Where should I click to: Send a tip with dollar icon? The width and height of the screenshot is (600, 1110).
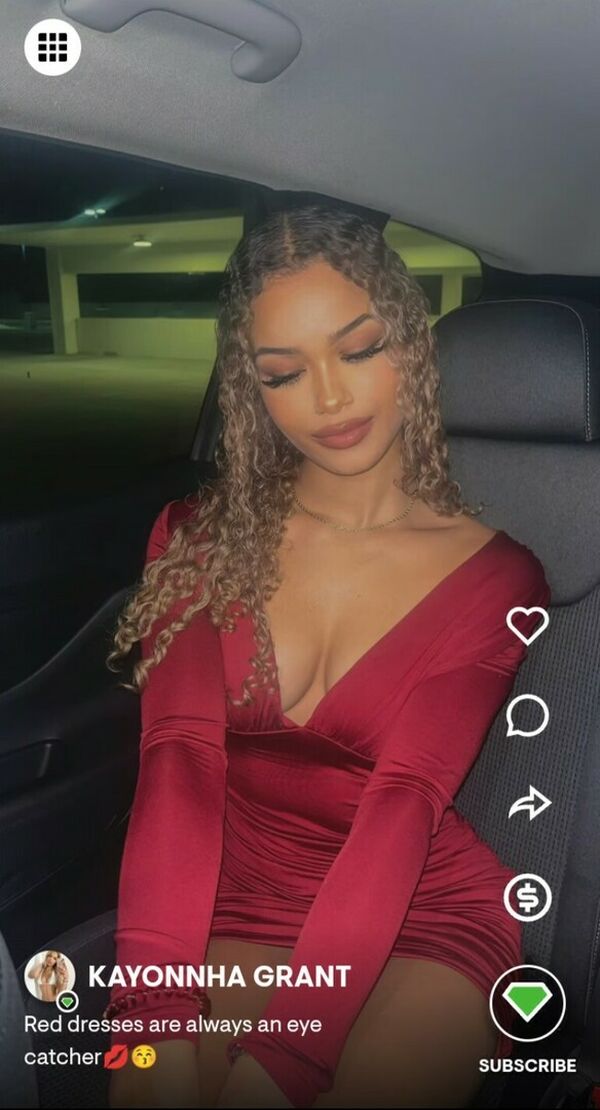[527, 897]
